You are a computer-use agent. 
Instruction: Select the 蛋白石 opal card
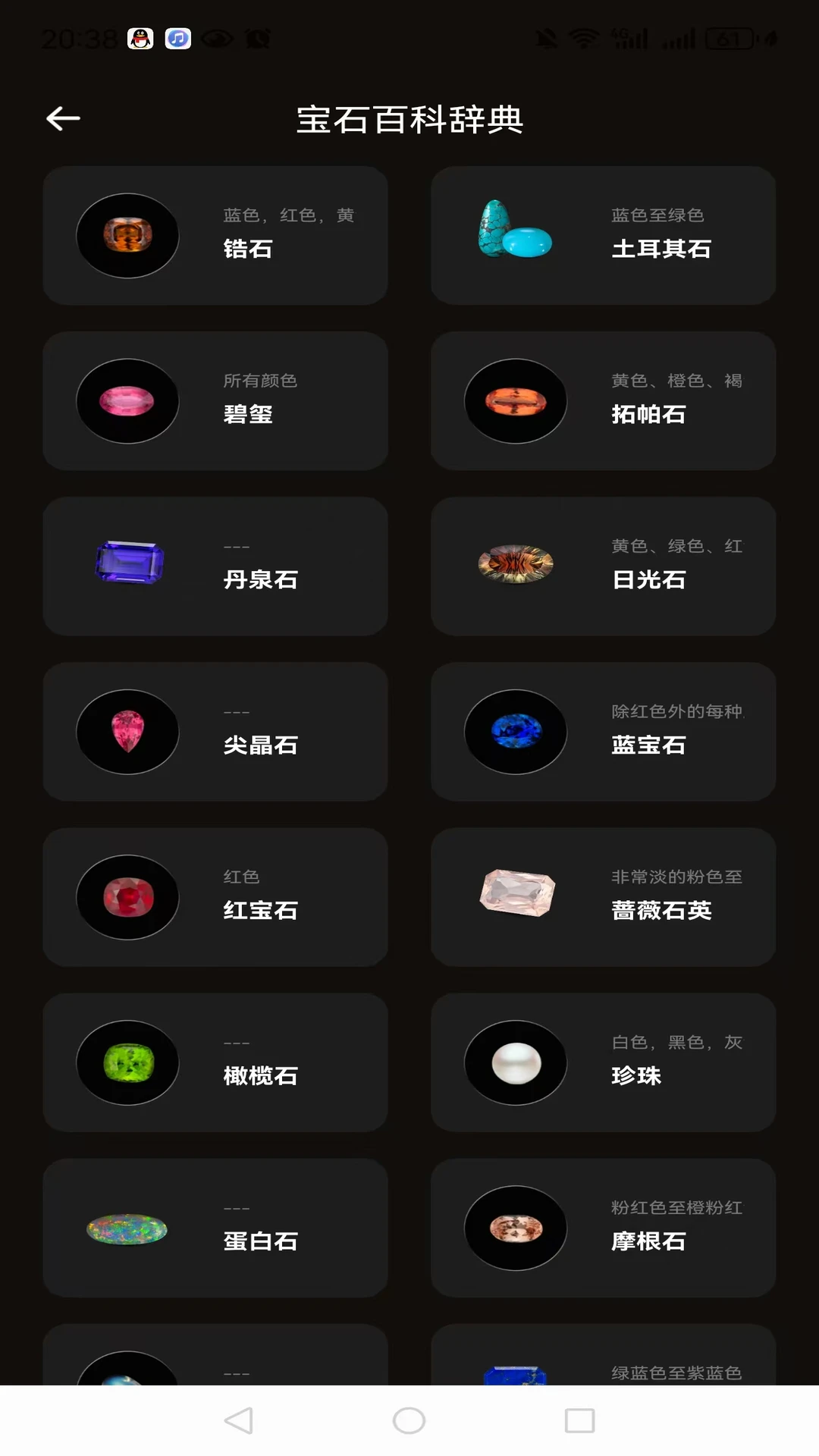(215, 1228)
